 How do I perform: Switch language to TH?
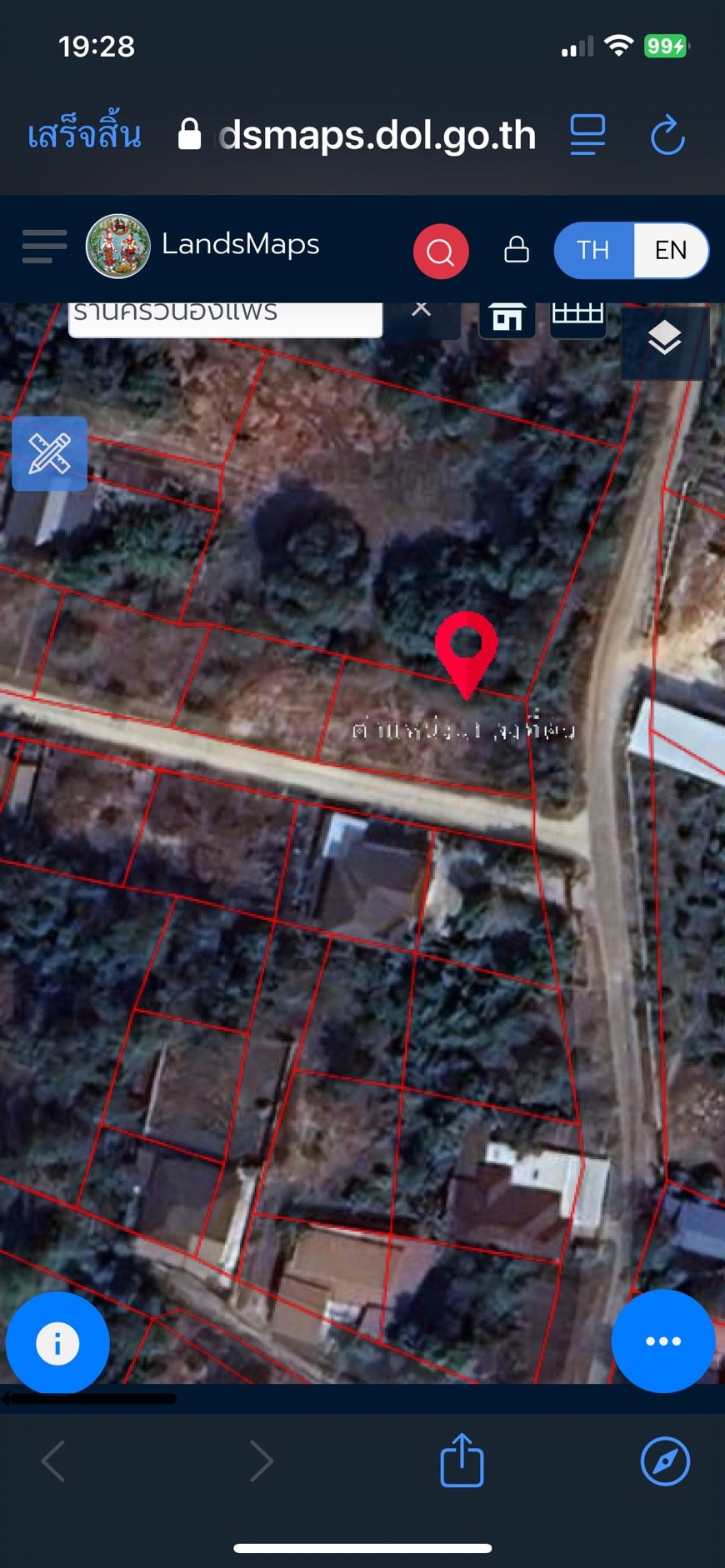[x=593, y=250]
